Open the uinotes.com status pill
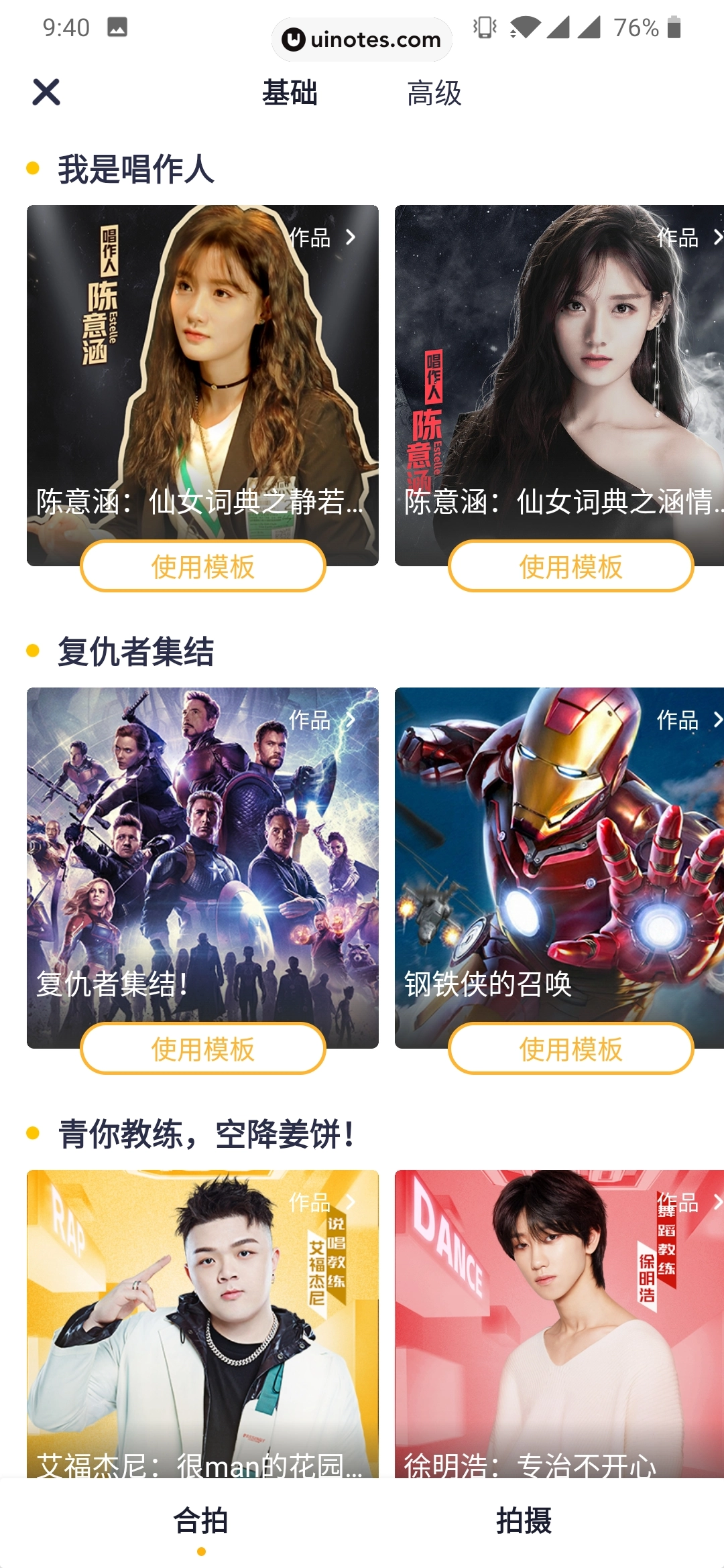 click(362, 39)
